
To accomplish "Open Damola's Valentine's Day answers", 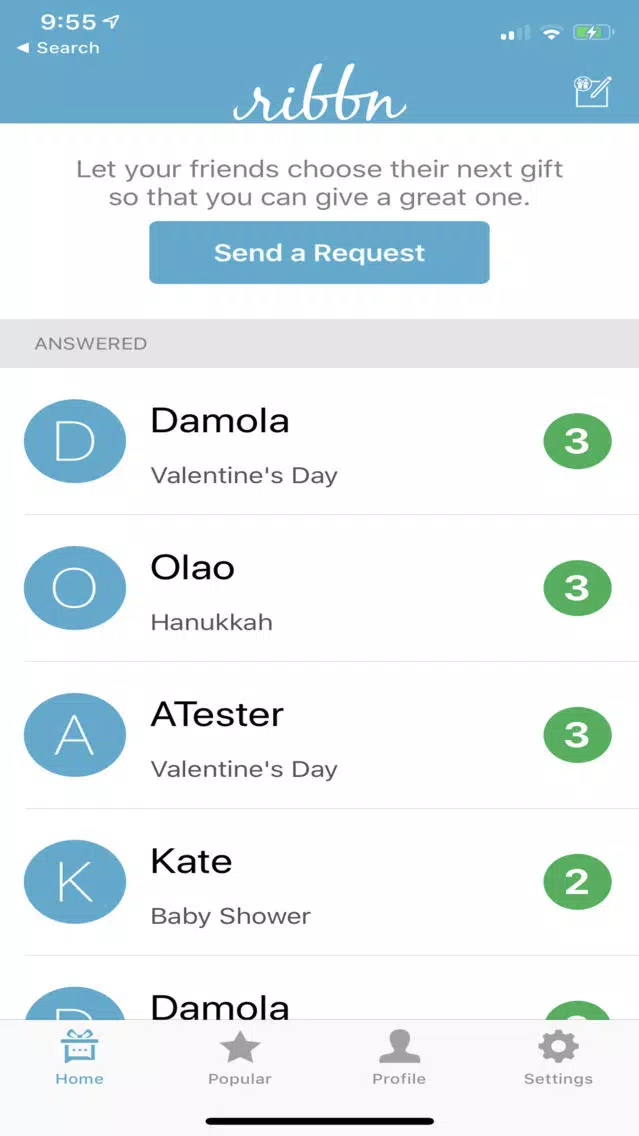I will 320,442.
